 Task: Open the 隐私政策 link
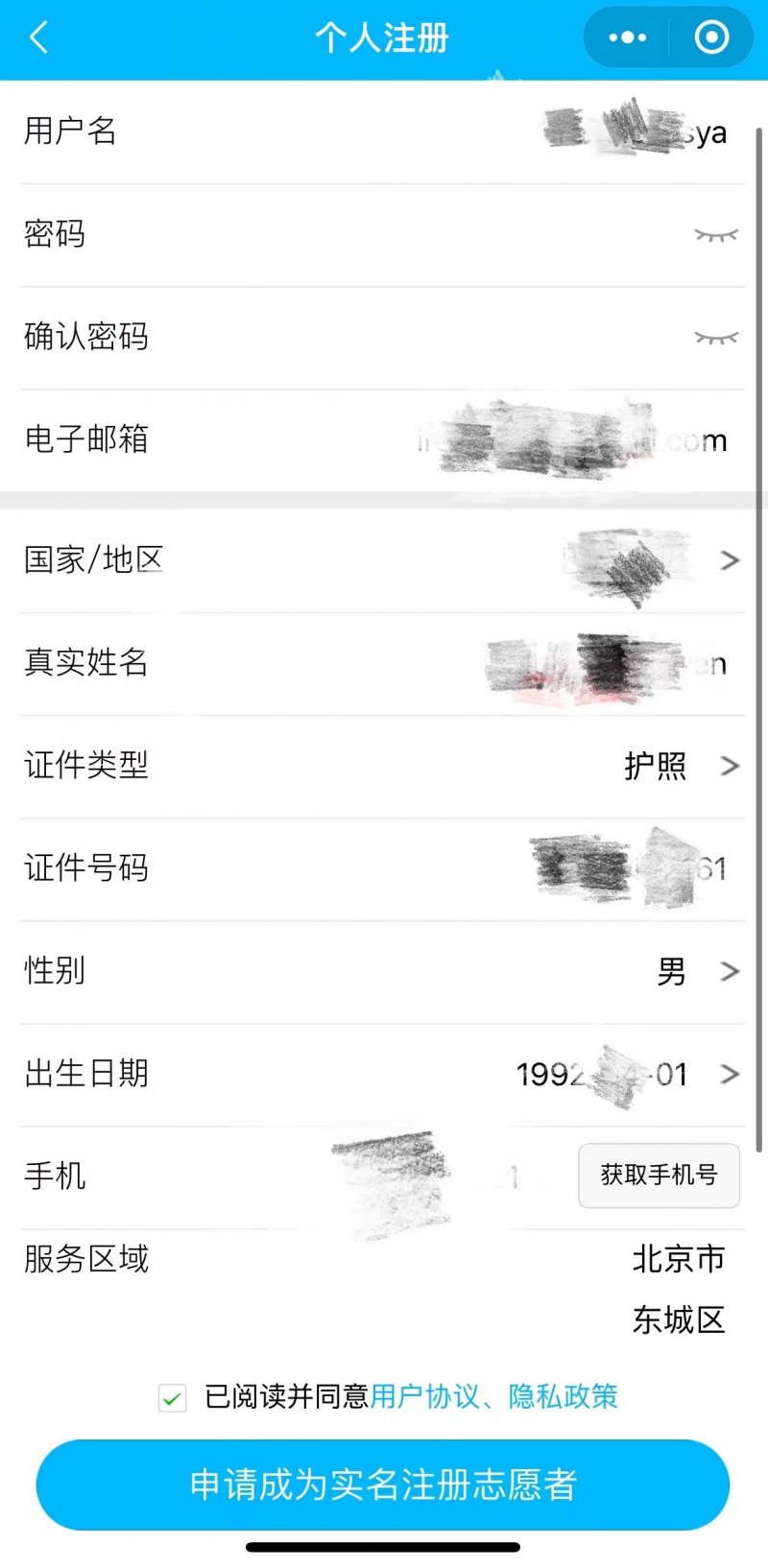[x=563, y=1396]
